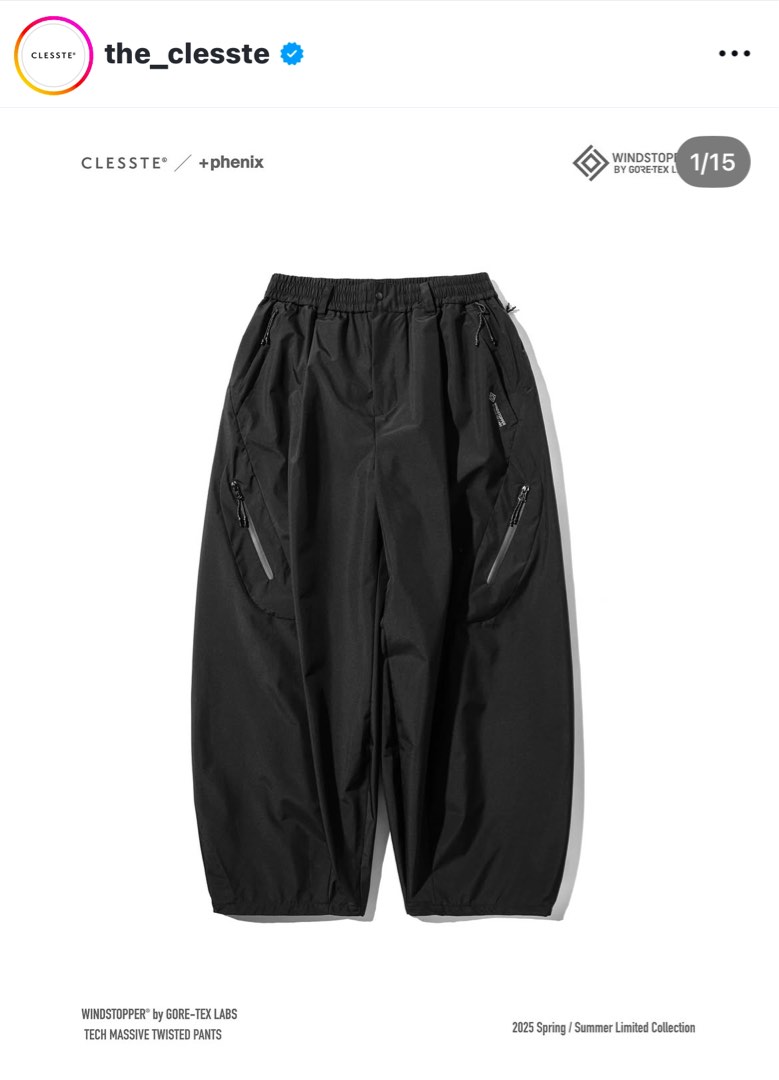Open the_clesste profile picture story
779x1080 pixels.
(x=53, y=55)
